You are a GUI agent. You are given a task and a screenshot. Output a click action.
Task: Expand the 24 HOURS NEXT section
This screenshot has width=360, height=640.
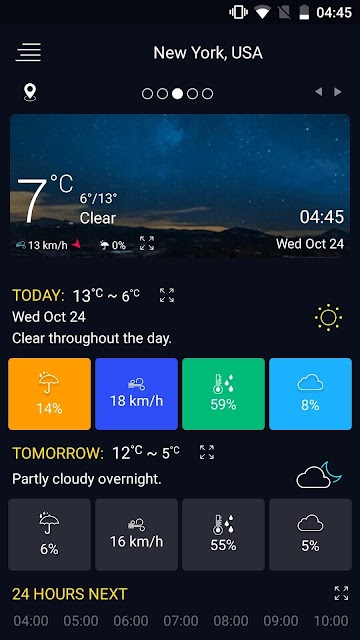[x=341, y=593]
